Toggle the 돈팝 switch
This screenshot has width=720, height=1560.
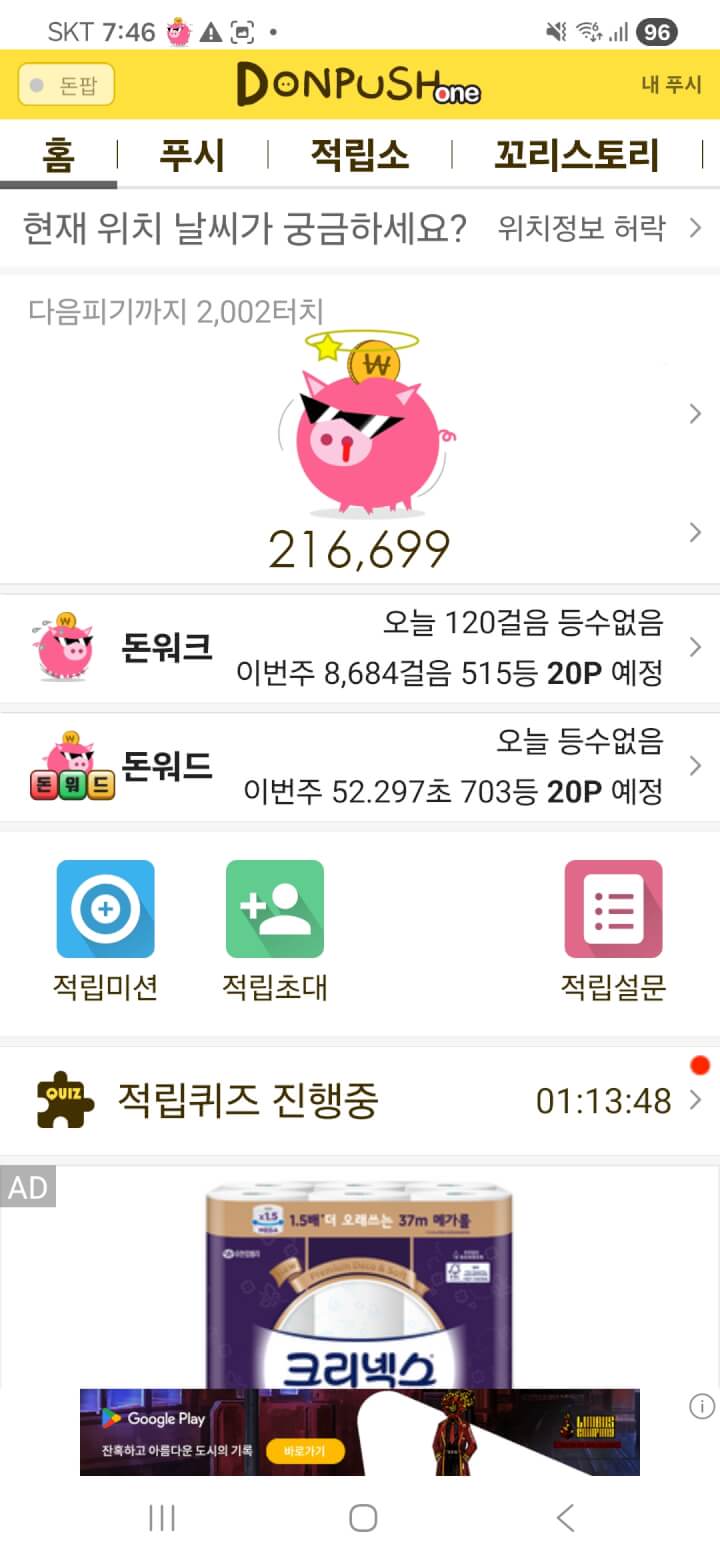(66, 85)
